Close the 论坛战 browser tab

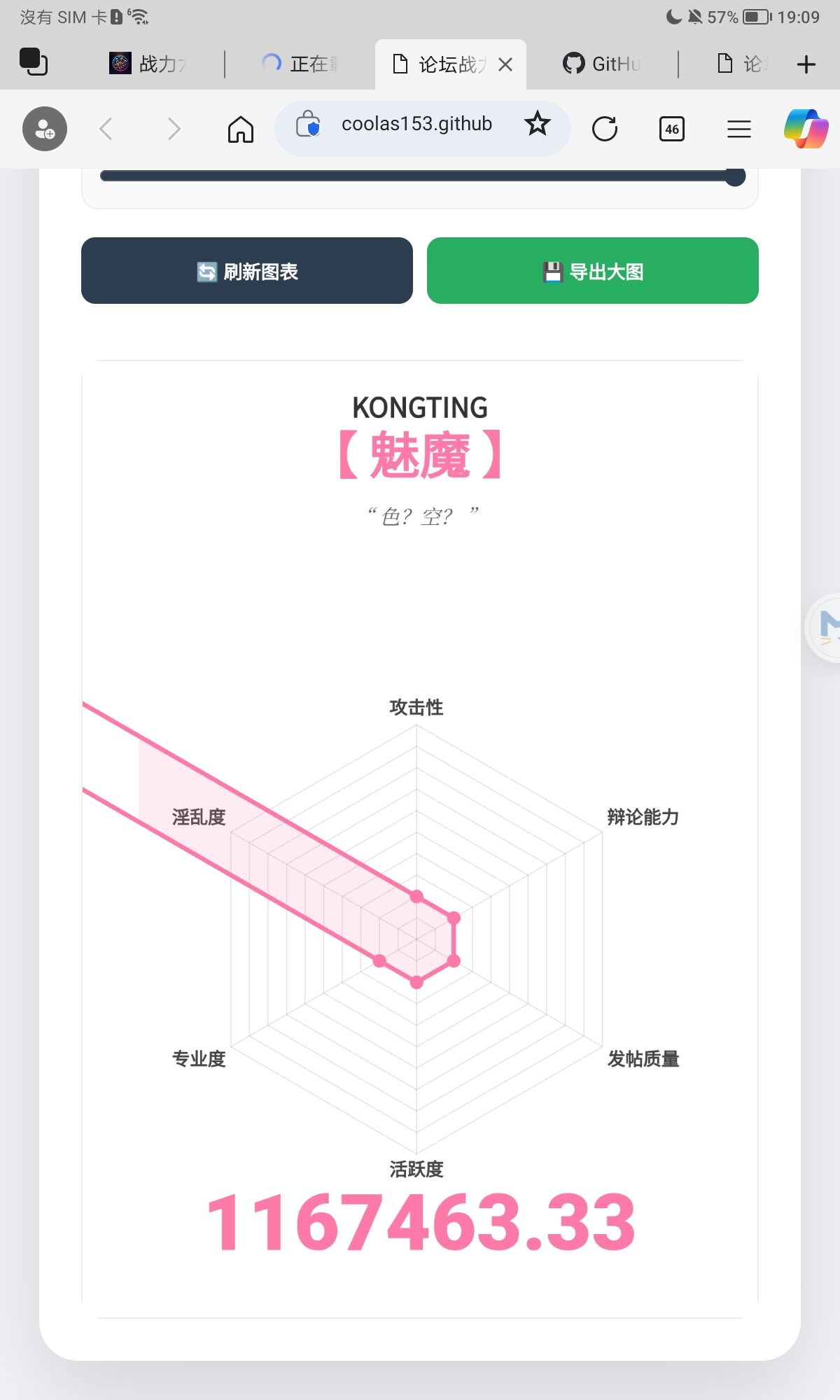[505, 65]
